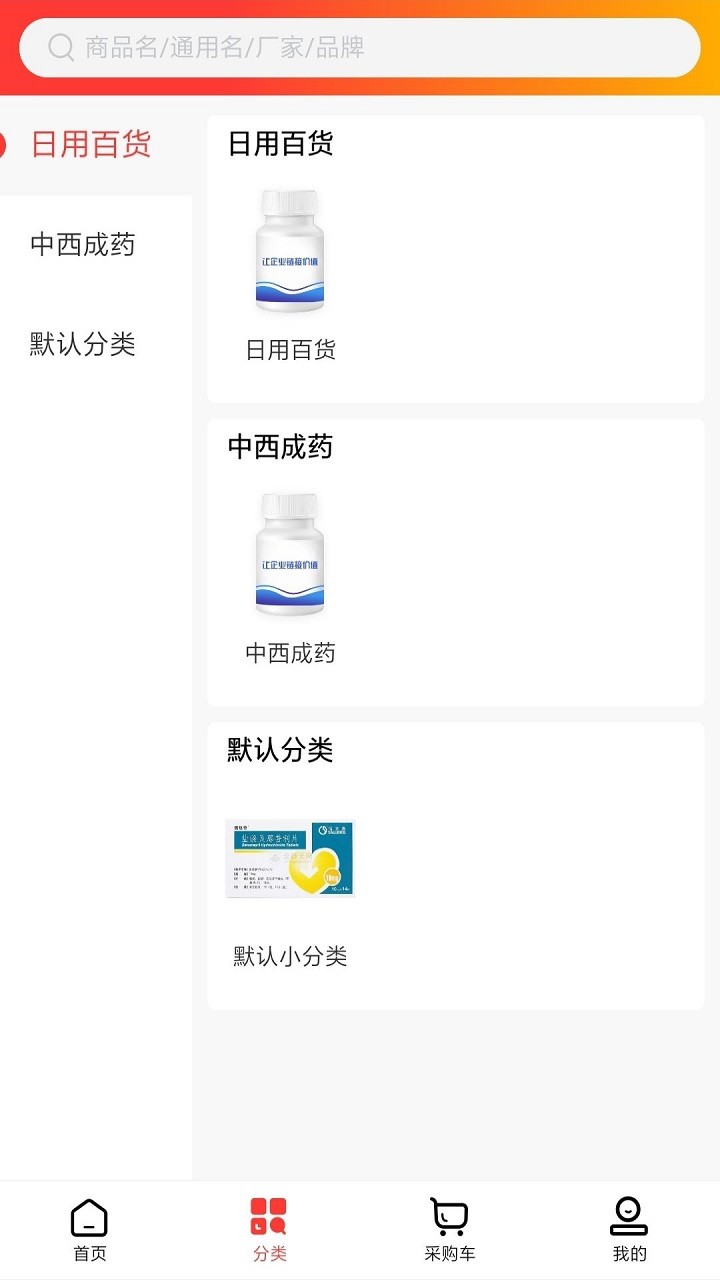Select 日用百货 in the left sidebar
720x1280 pixels.
tap(90, 146)
